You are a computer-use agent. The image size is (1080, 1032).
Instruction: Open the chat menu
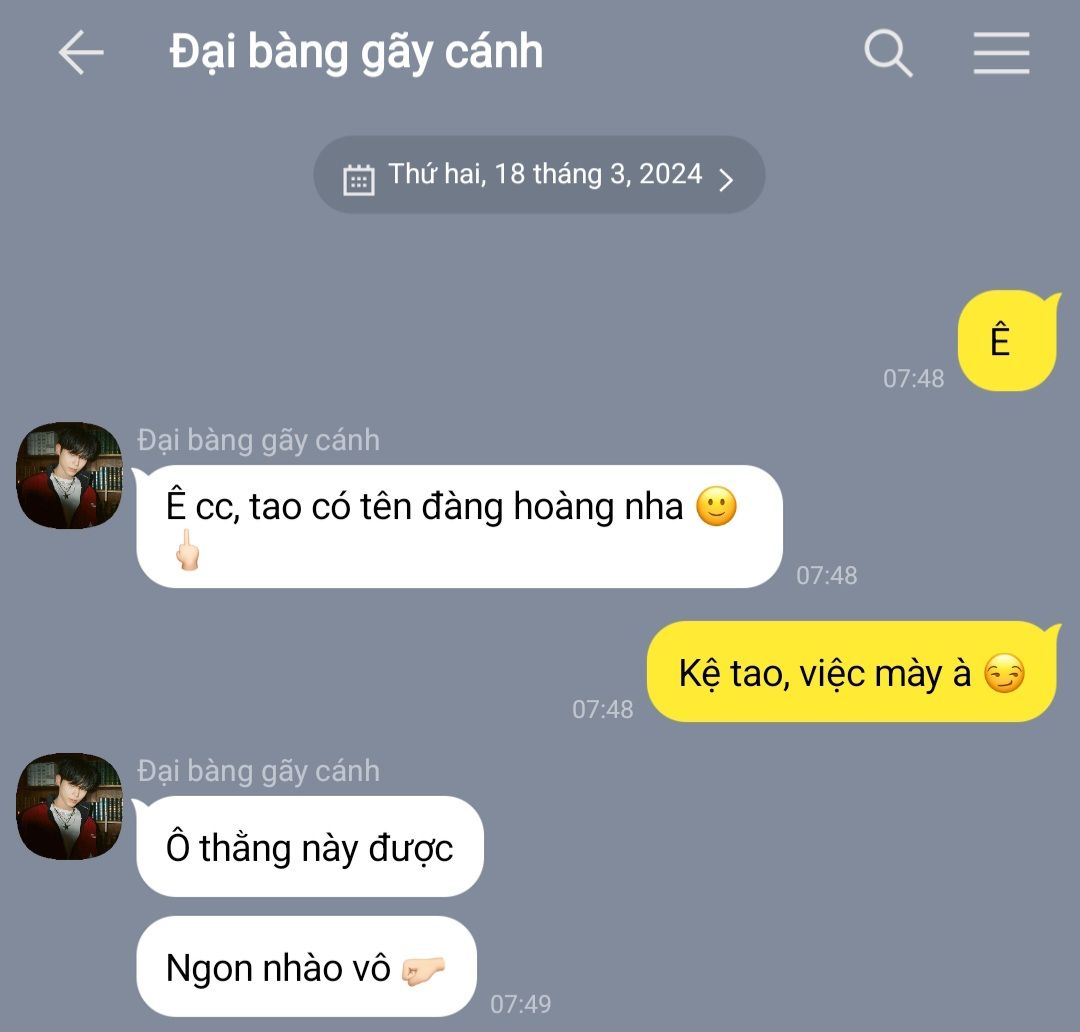1001,53
